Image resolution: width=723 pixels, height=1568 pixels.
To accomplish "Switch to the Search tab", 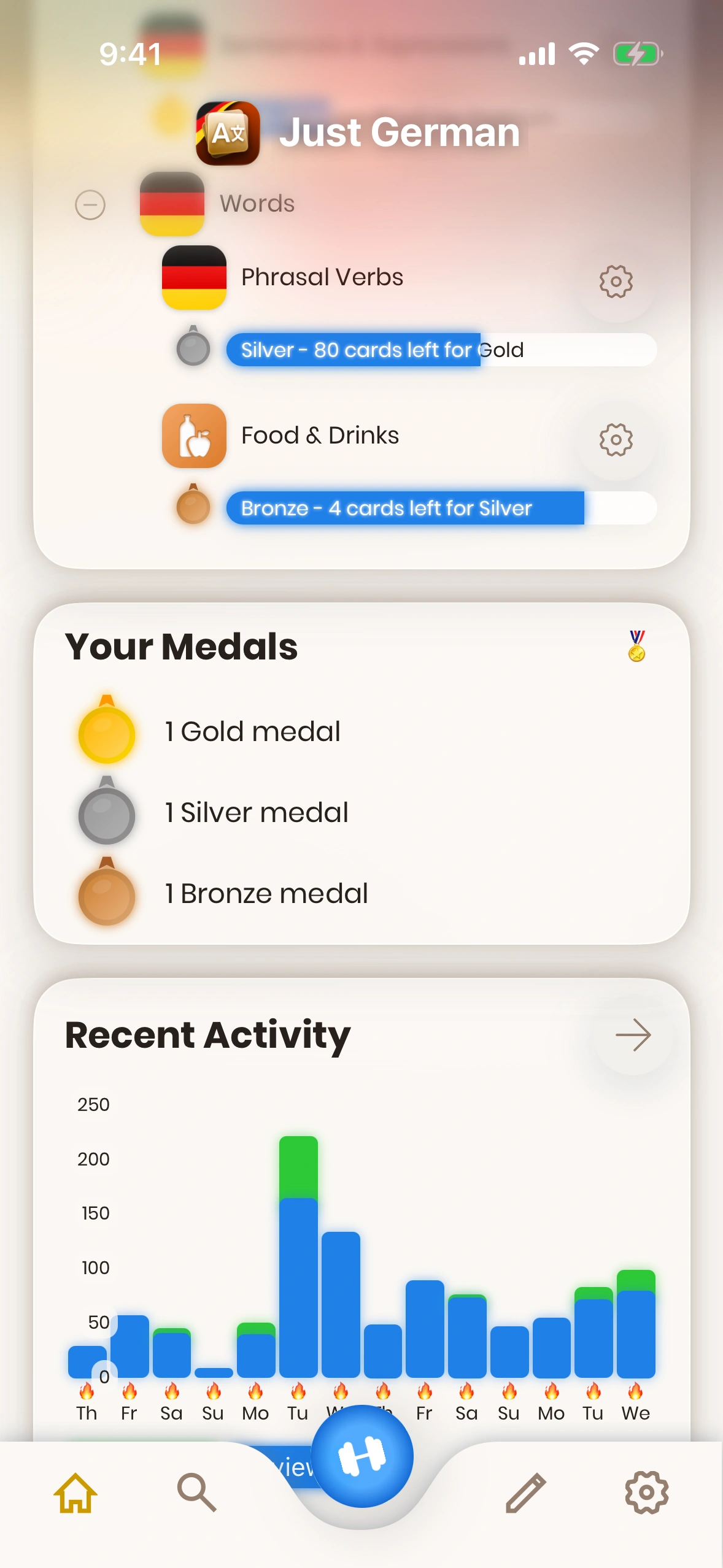I will [196, 1493].
